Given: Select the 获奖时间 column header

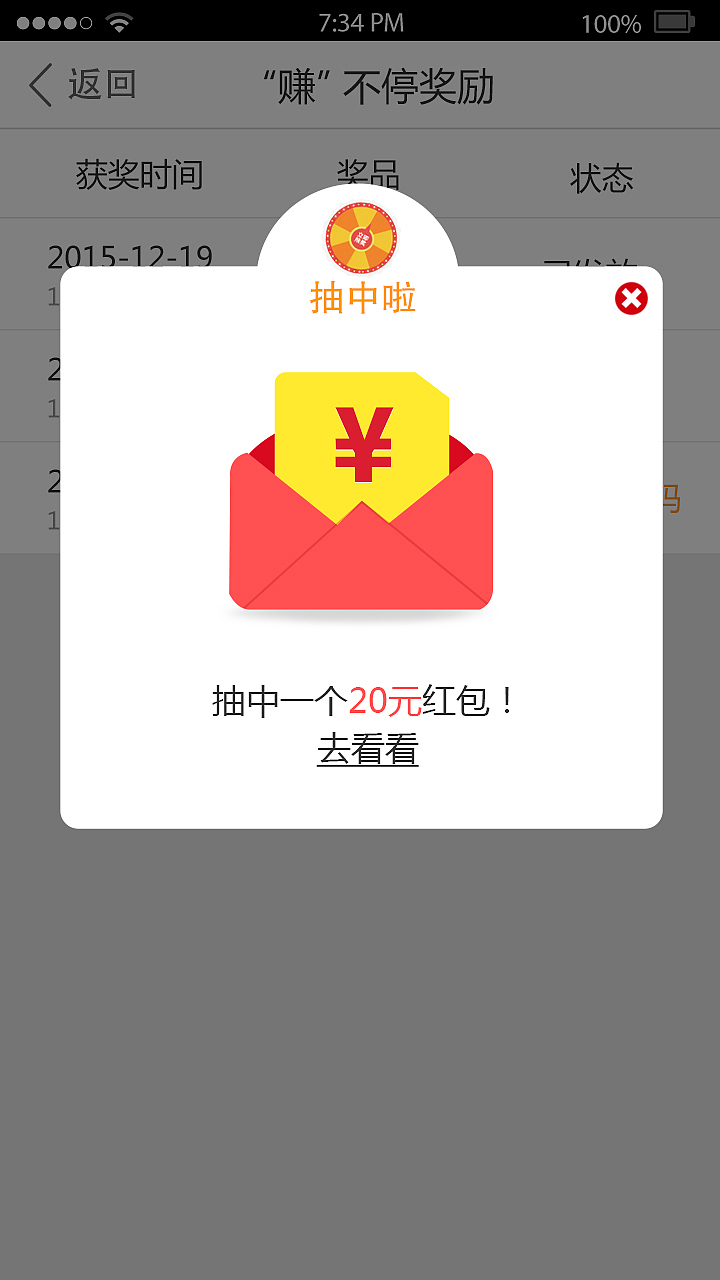Looking at the screenshot, I should (x=137, y=175).
